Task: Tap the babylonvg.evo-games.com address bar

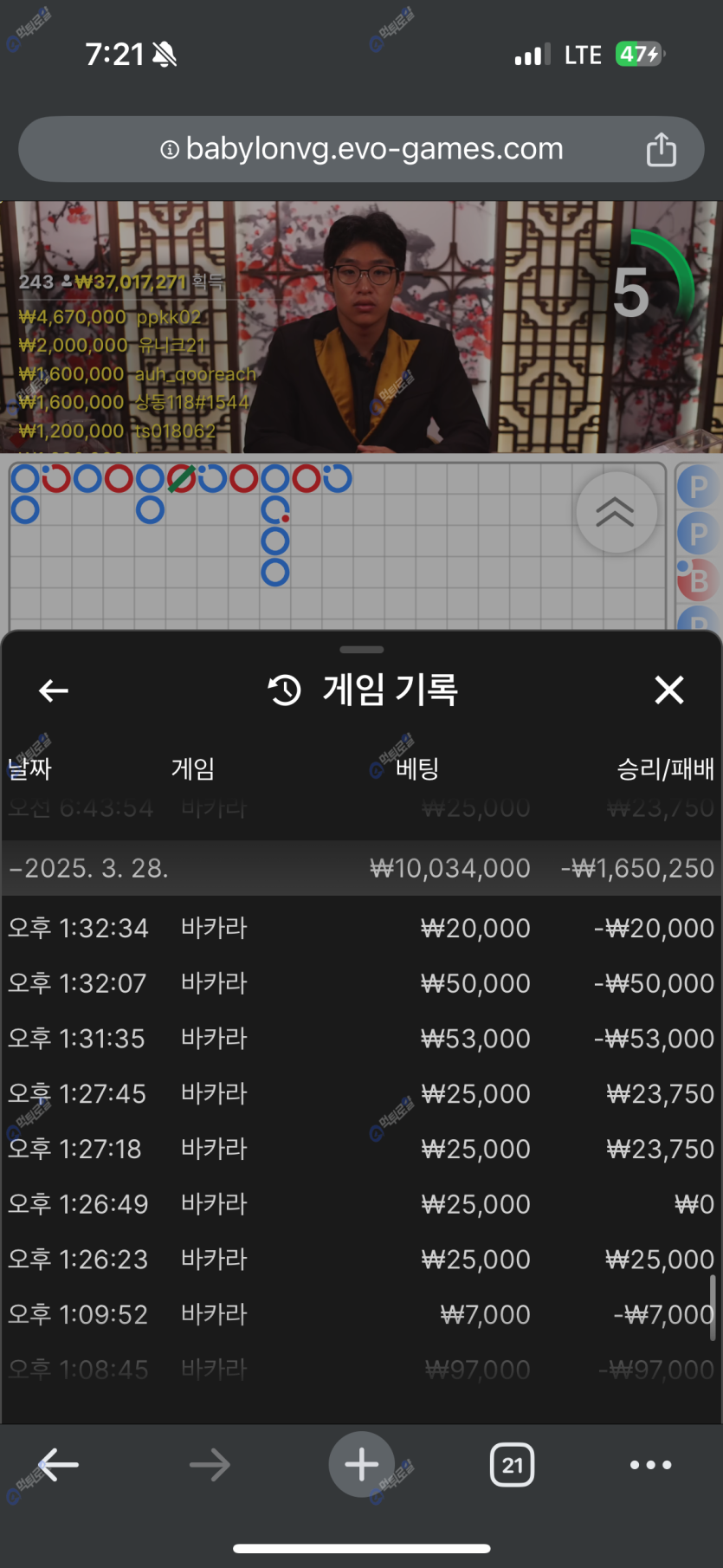Action: 362,149
